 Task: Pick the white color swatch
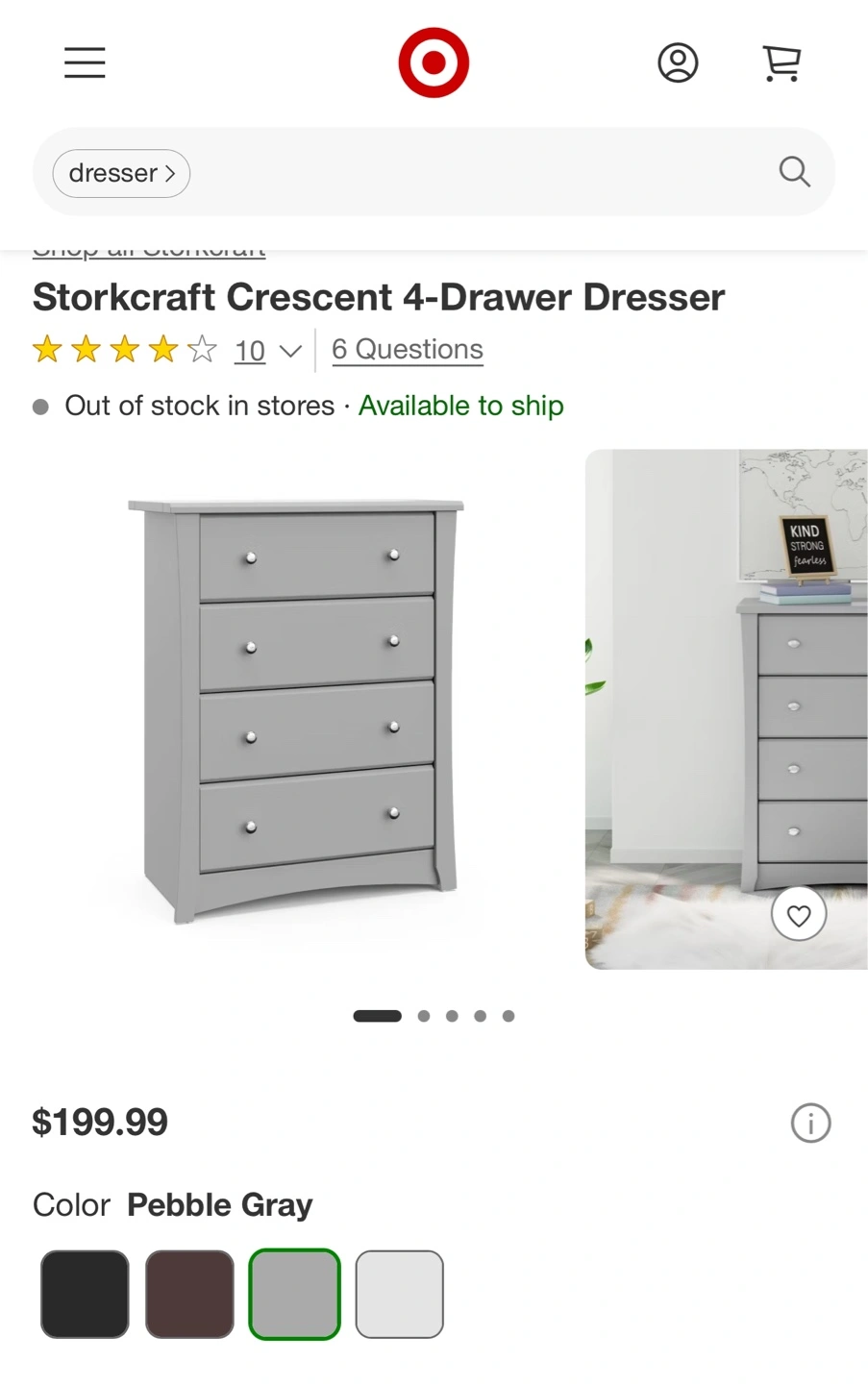[399, 1294]
